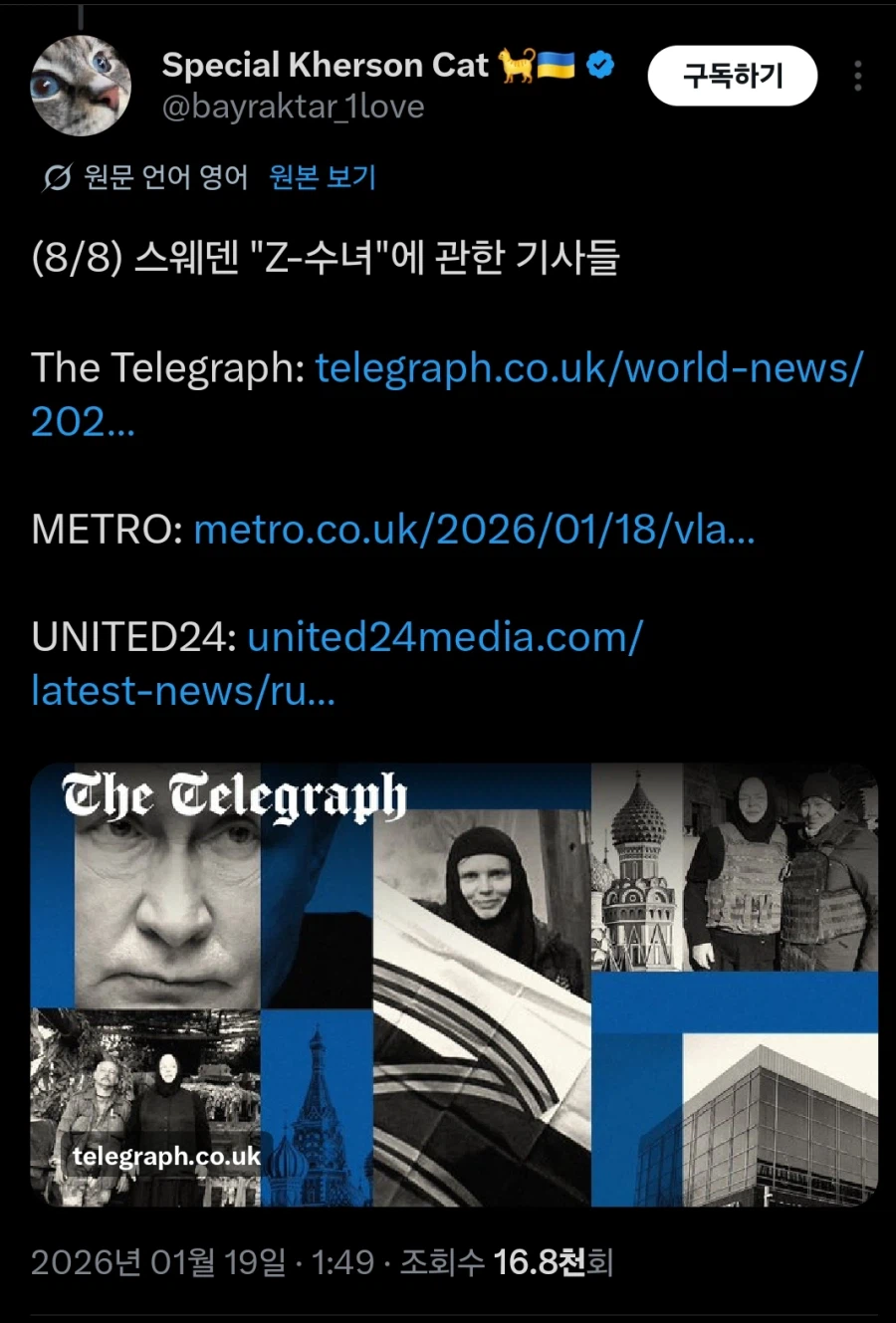Click the tweet body text about Z-수녀
Screen dimensions: 896x1323
[x=324, y=257]
